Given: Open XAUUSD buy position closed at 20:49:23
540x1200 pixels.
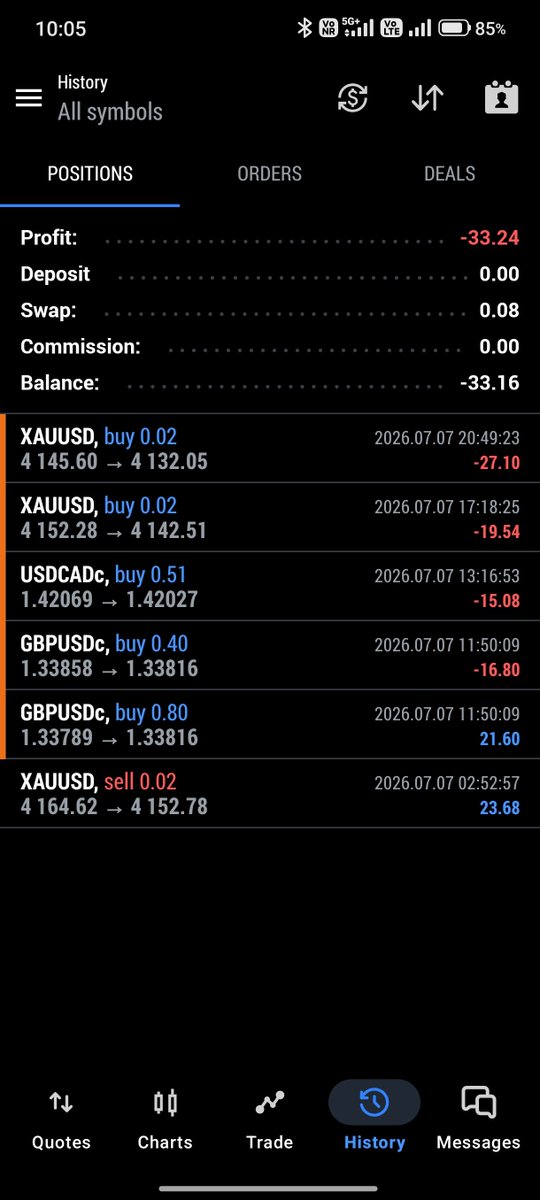Looking at the screenshot, I should click(270, 449).
